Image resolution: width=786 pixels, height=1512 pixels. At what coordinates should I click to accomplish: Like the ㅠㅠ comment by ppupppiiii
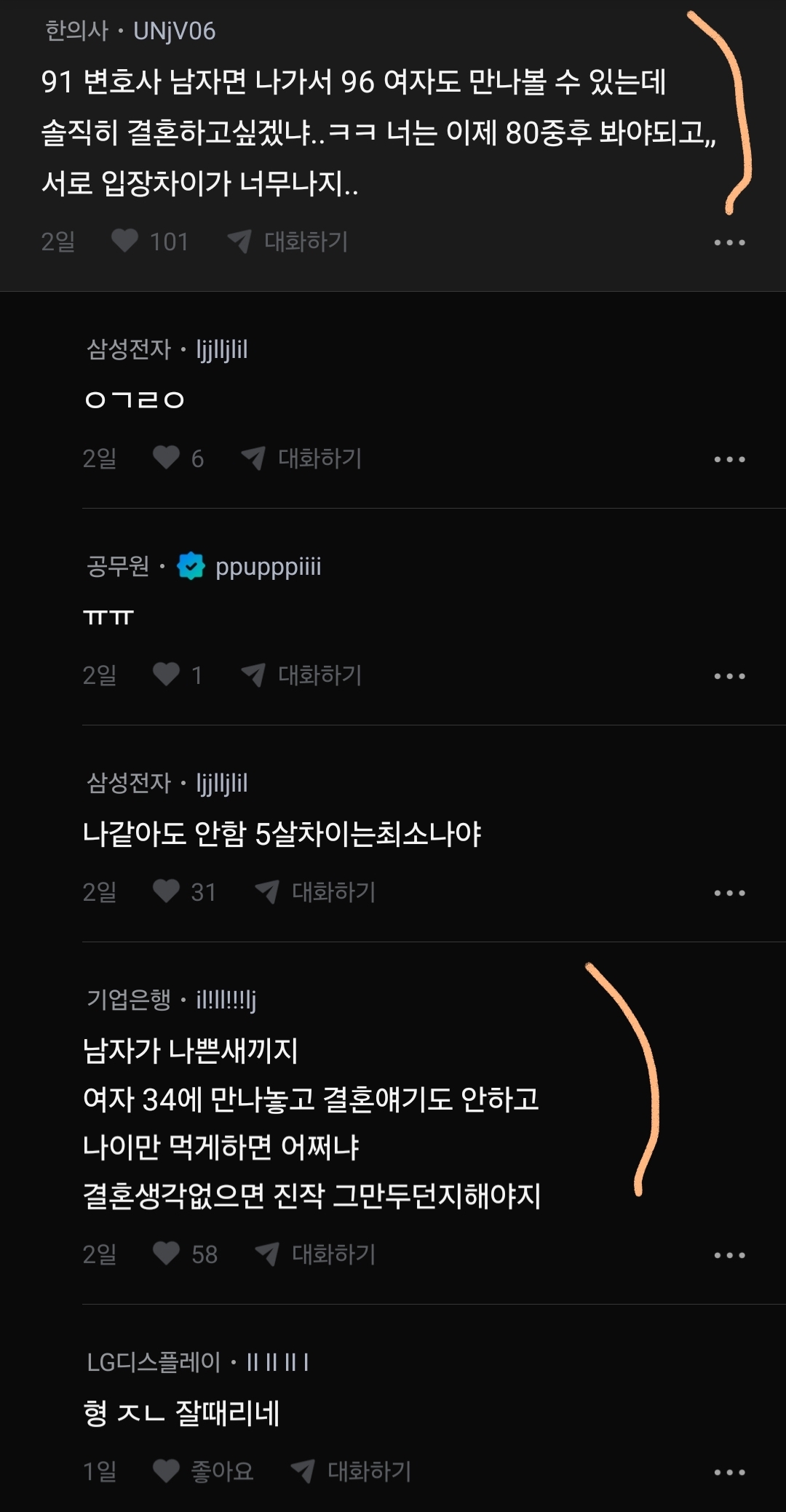pyautogui.click(x=166, y=675)
